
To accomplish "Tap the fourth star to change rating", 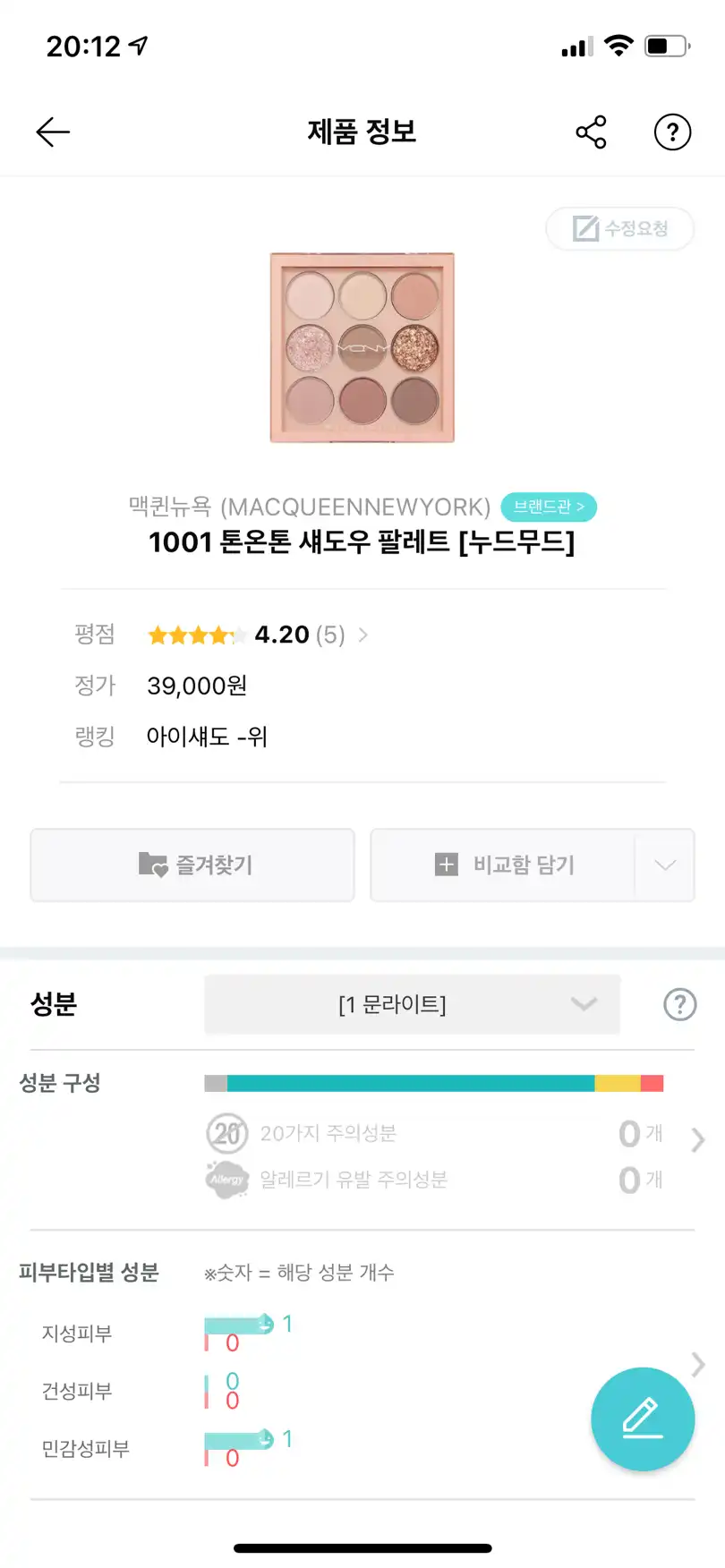I will (x=220, y=635).
